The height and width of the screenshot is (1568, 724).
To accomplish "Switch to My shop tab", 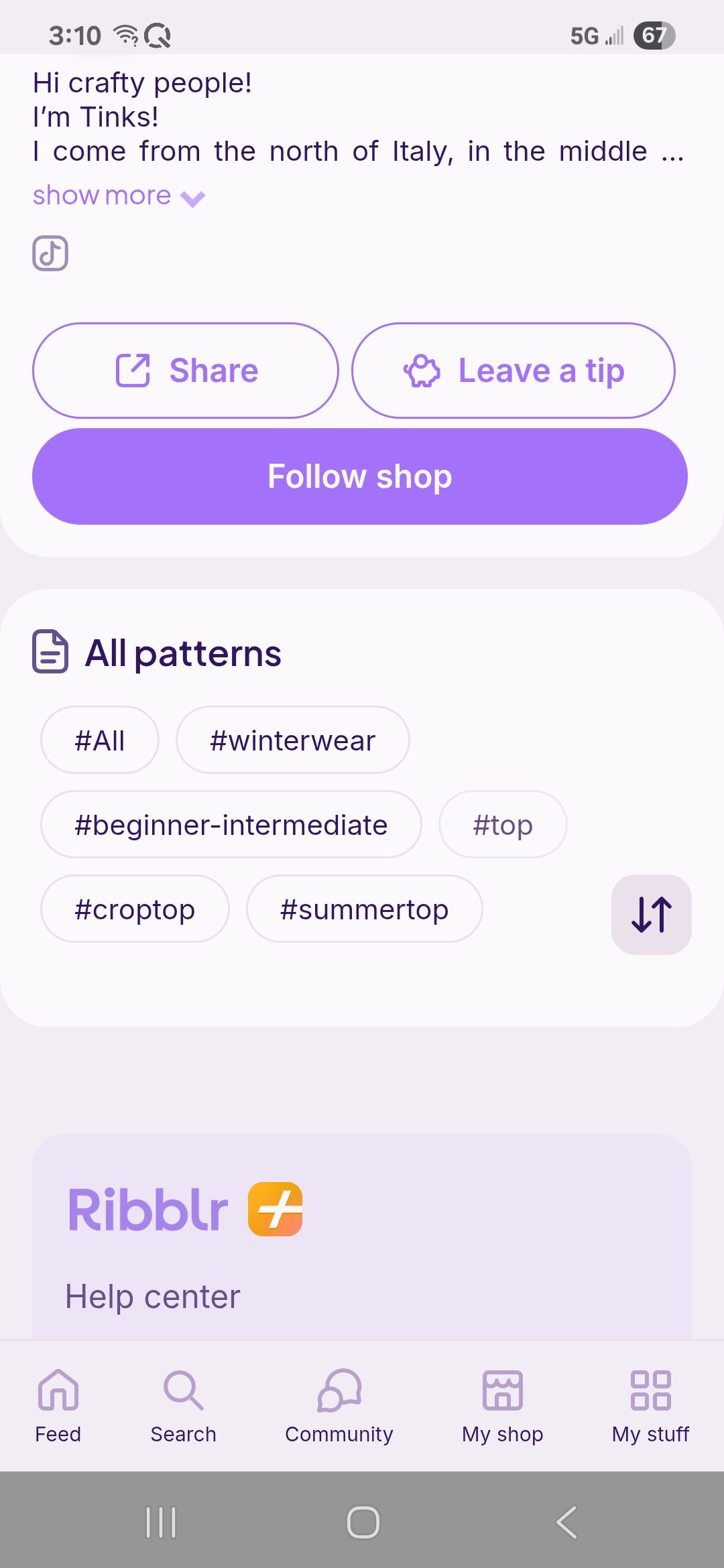I will (x=503, y=1406).
